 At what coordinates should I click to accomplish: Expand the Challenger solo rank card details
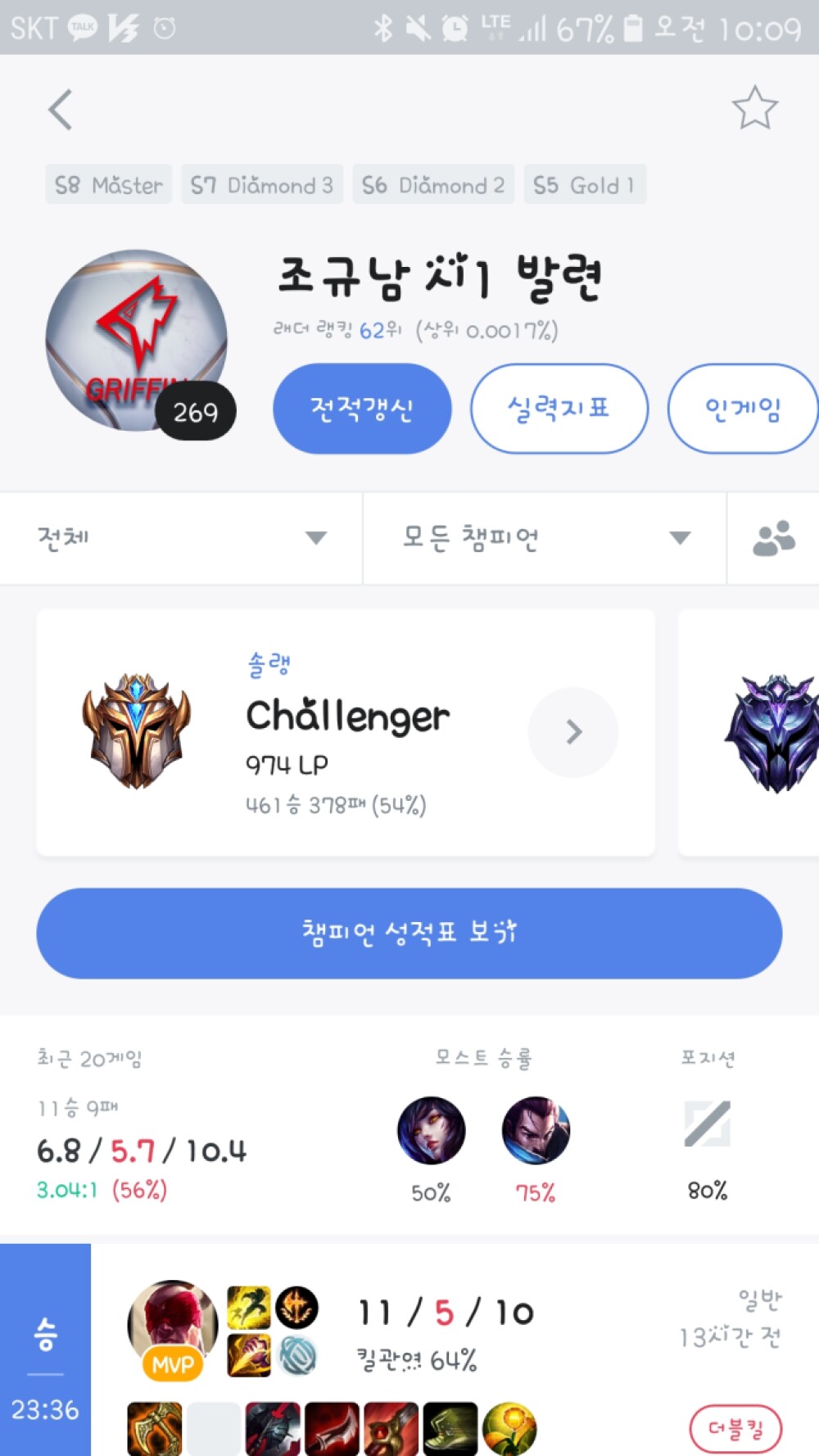(573, 732)
